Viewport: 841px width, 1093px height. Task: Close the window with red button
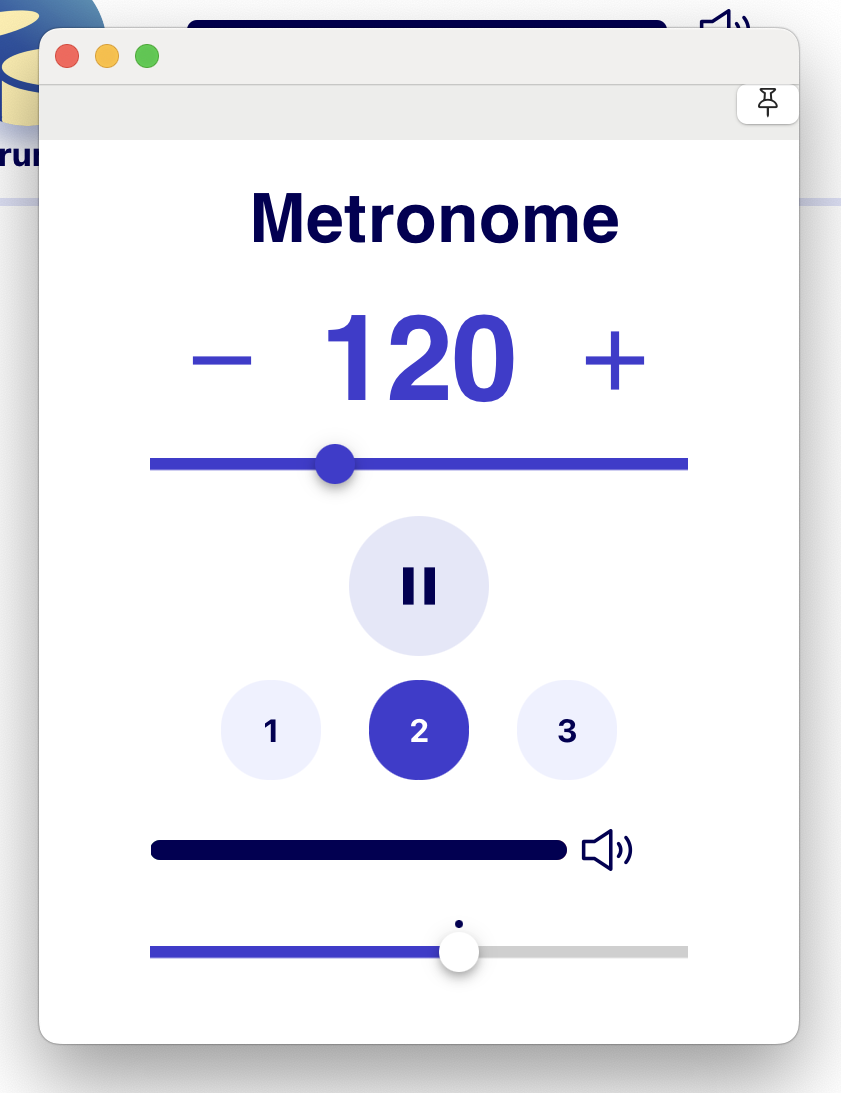[x=67, y=57]
